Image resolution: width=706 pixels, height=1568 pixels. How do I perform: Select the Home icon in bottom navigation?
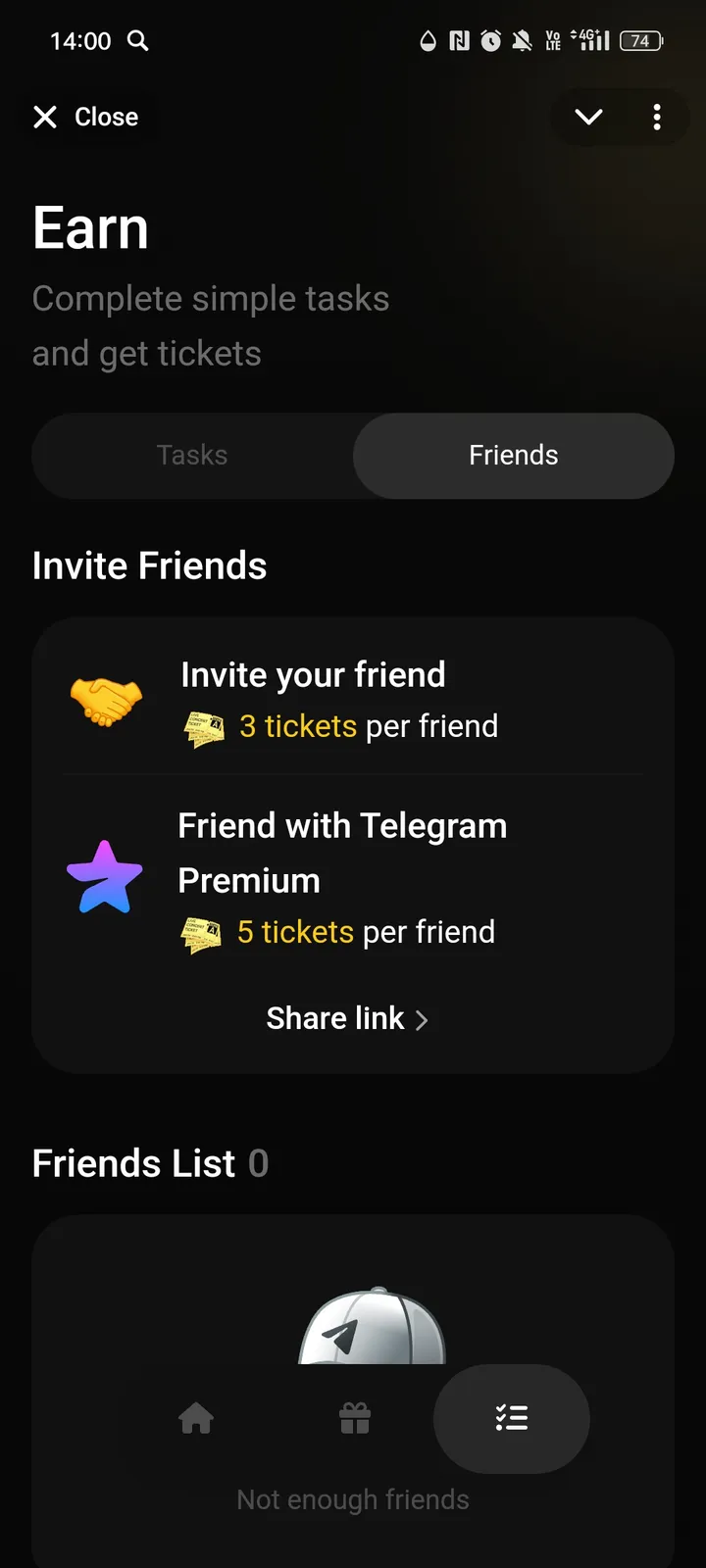(x=196, y=1418)
